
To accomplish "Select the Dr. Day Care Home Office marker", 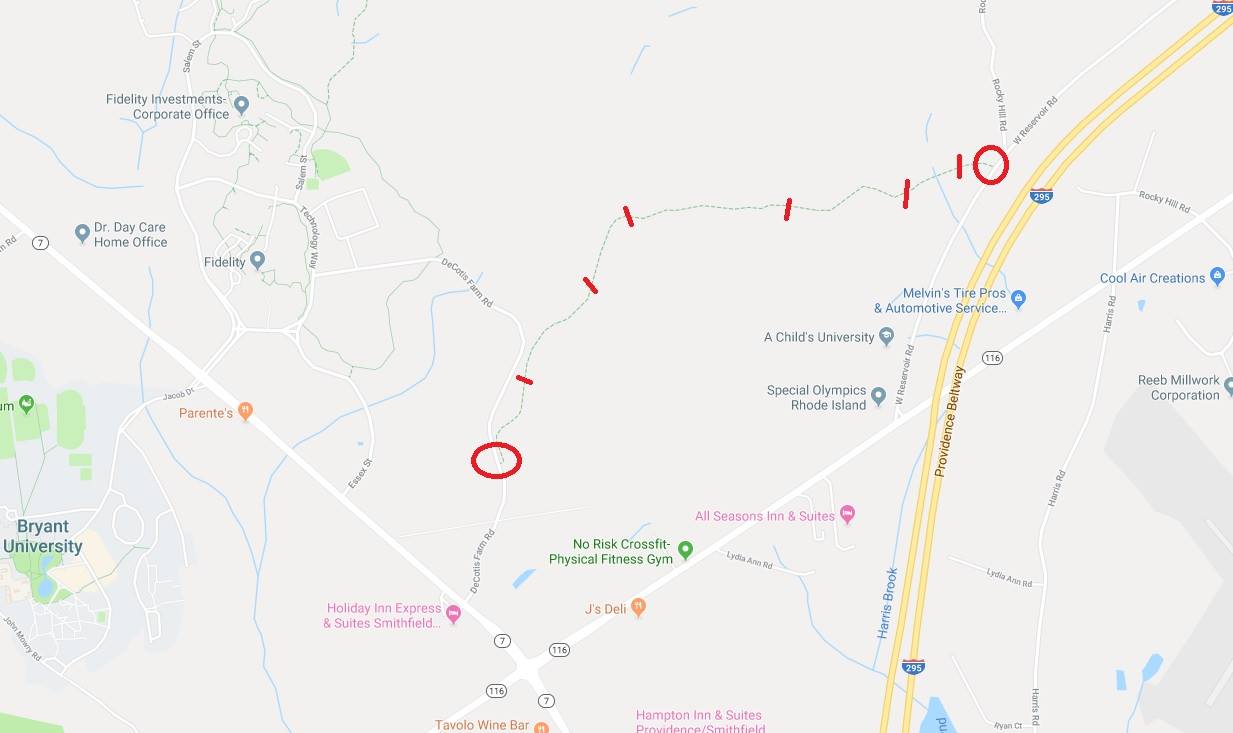I will [83, 233].
